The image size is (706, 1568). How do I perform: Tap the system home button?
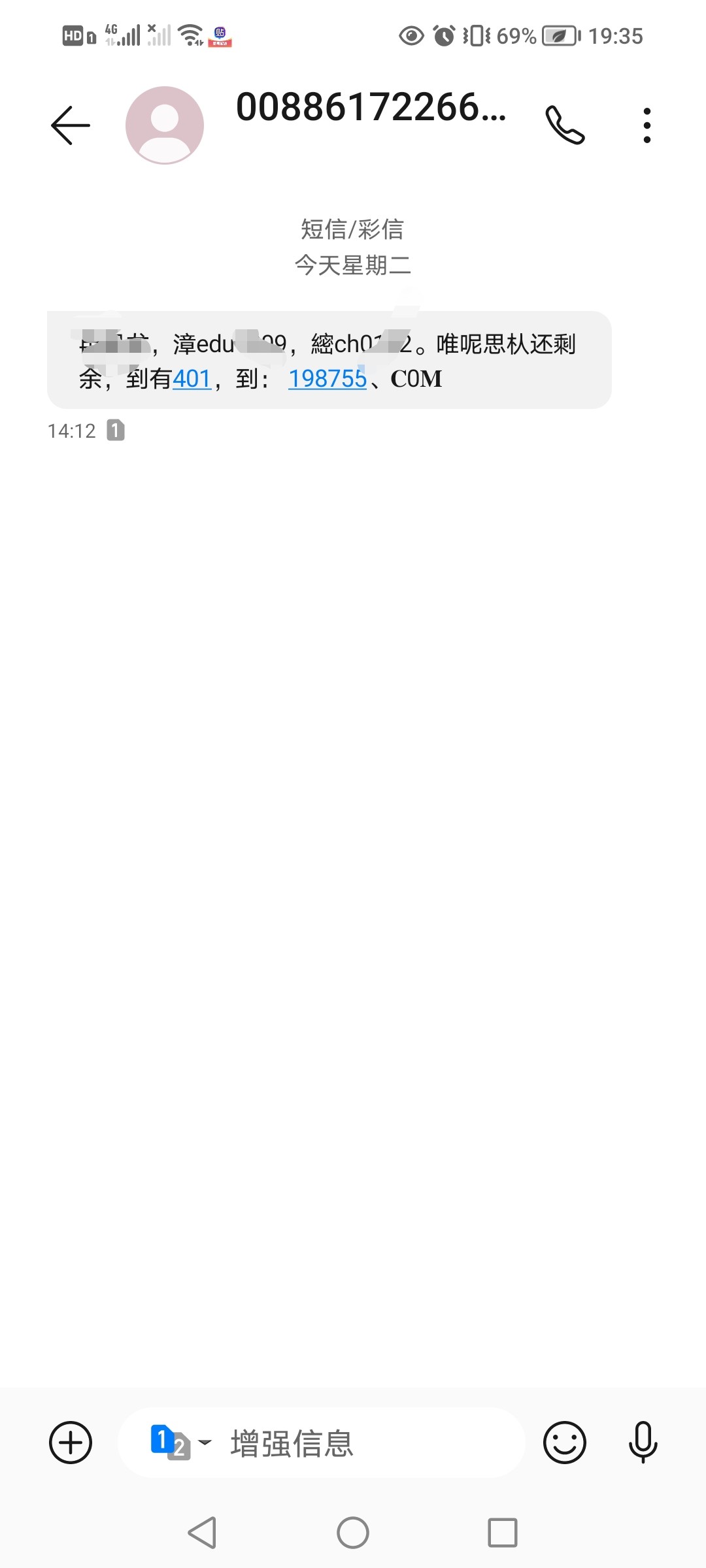pos(353,1533)
